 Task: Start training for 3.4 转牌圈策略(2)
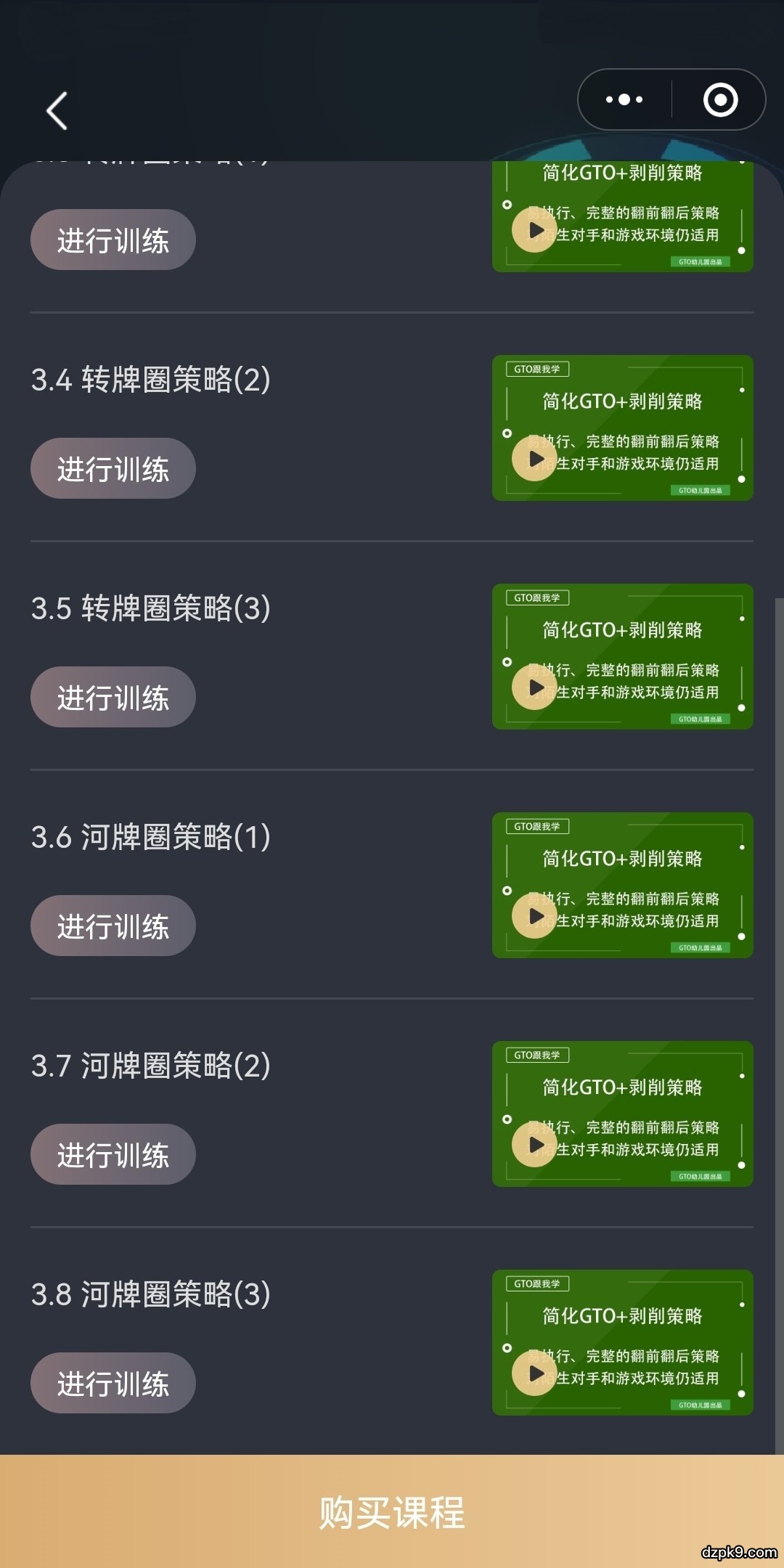pos(113,468)
